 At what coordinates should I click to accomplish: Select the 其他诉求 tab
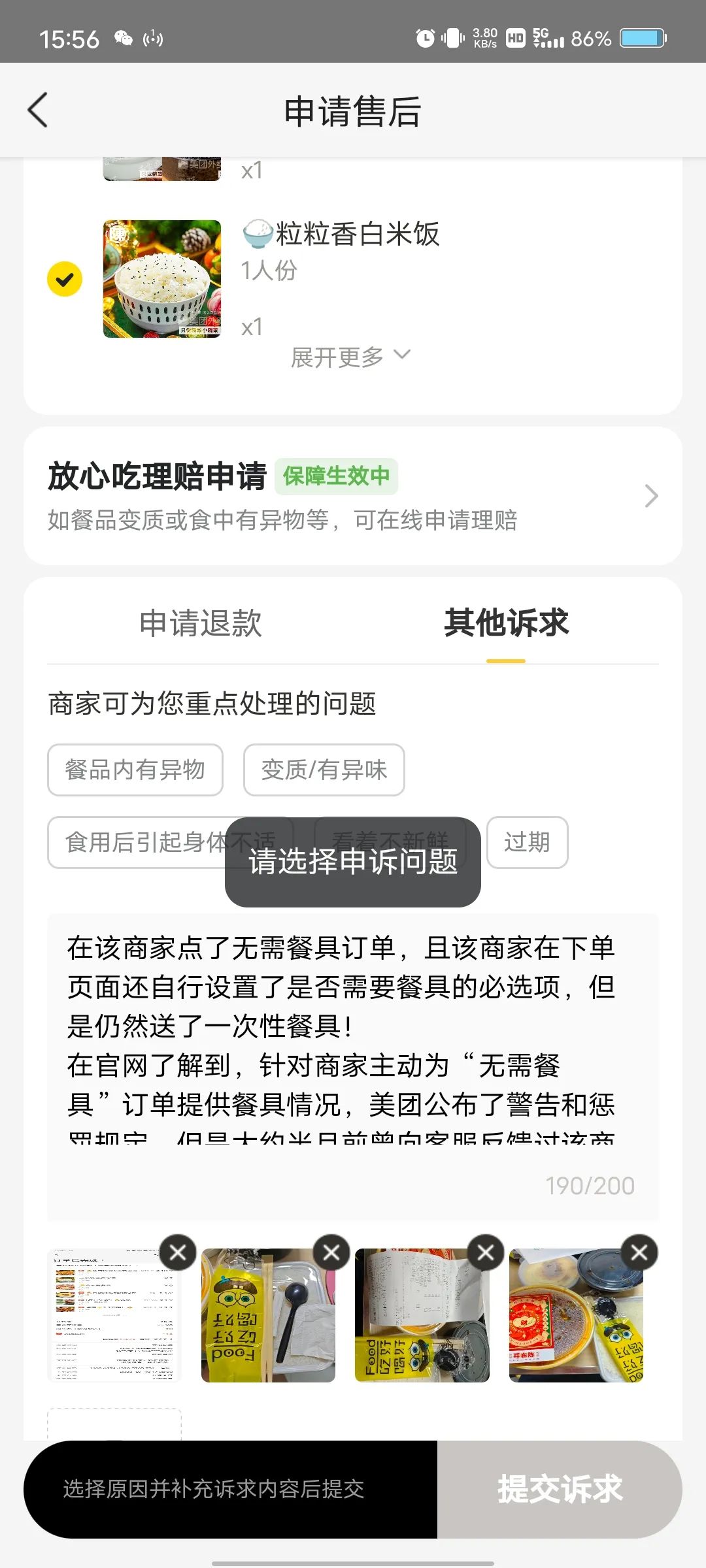(506, 623)
